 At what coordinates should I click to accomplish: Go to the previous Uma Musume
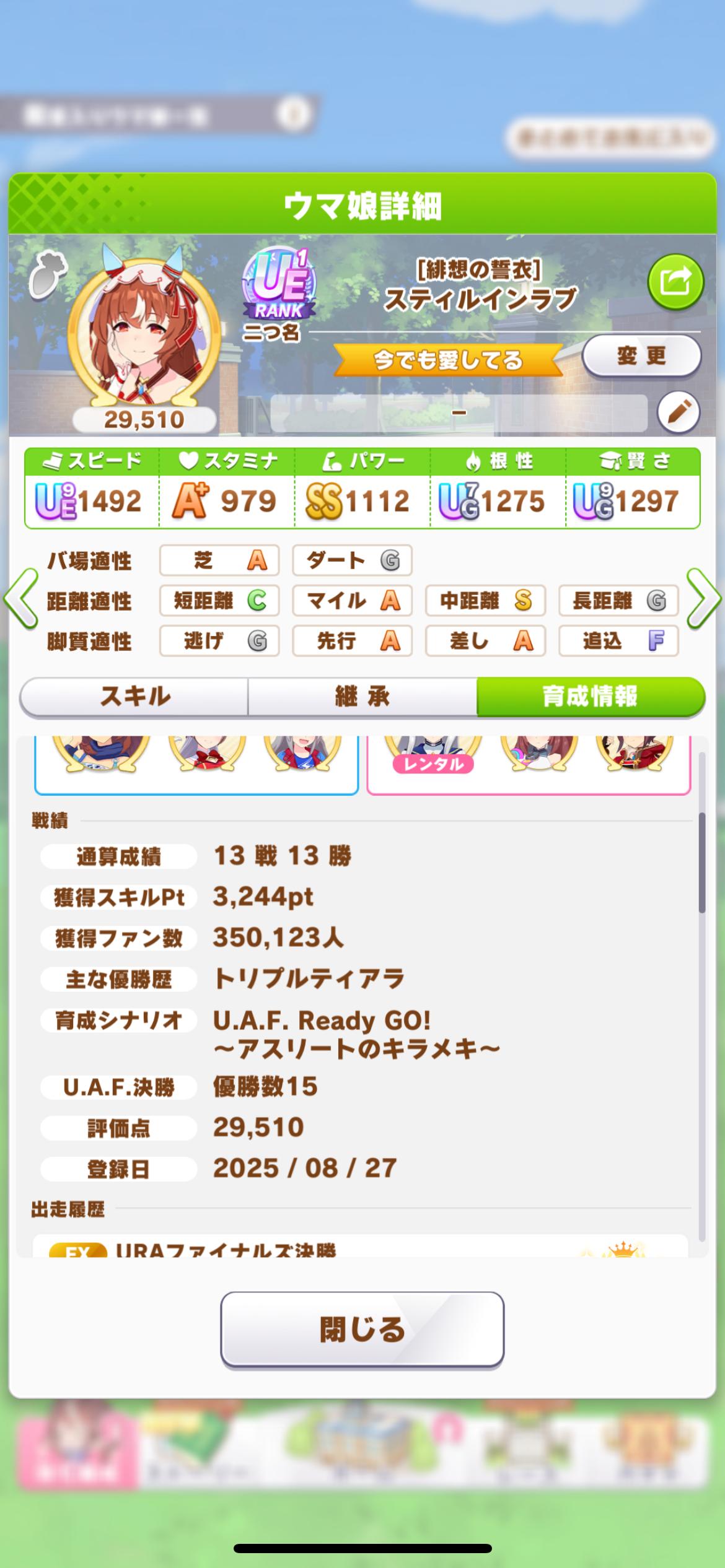(20, 599)
